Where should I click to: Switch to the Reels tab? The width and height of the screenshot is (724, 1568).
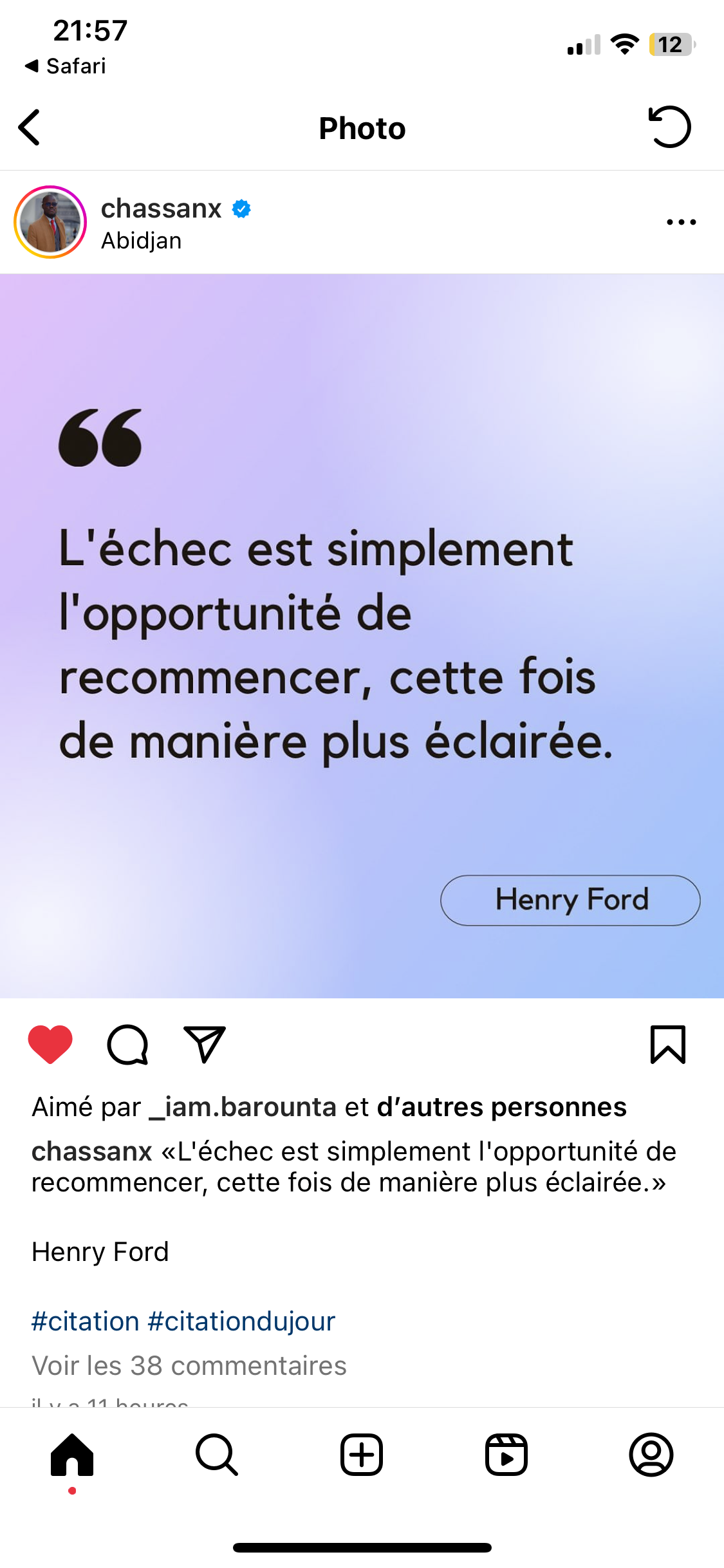tap(506, 1455)
